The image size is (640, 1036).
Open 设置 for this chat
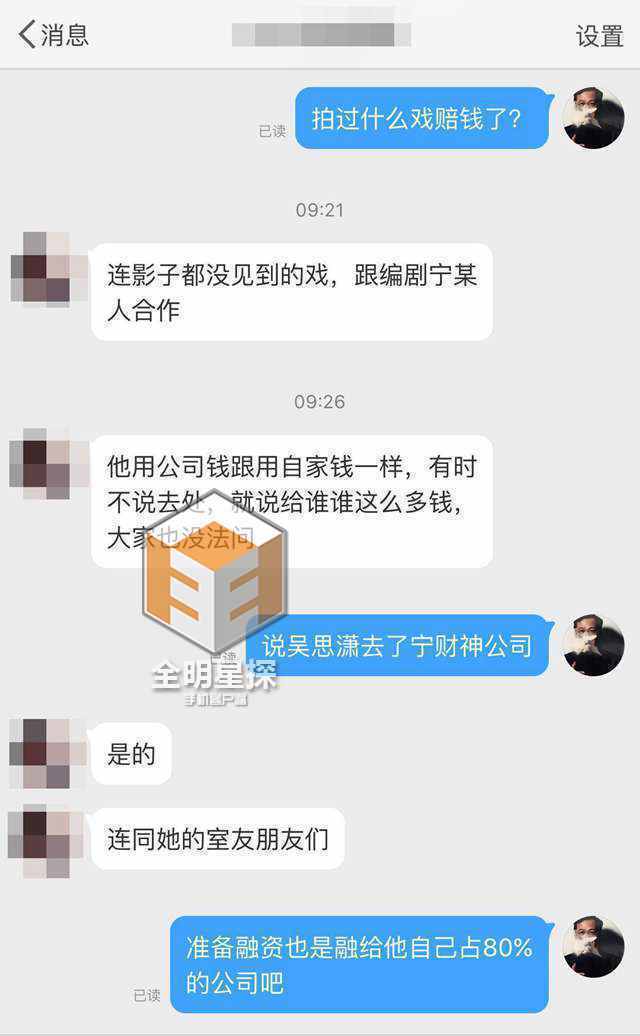(599, 36)
